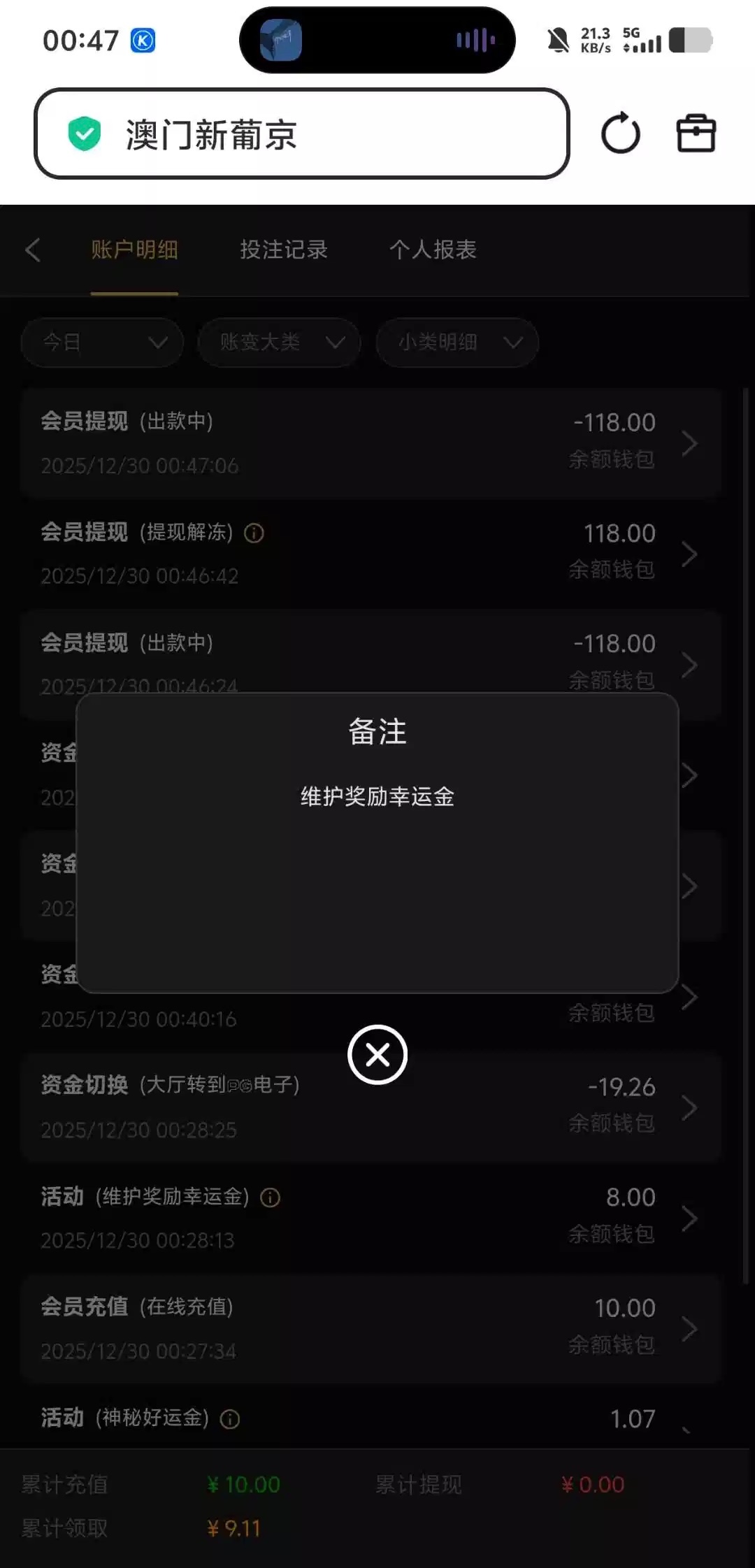Open the 会员充值 在线充值 10.00 record
This screenshot has height=1568, width=755.
(x=371, y=1328)
